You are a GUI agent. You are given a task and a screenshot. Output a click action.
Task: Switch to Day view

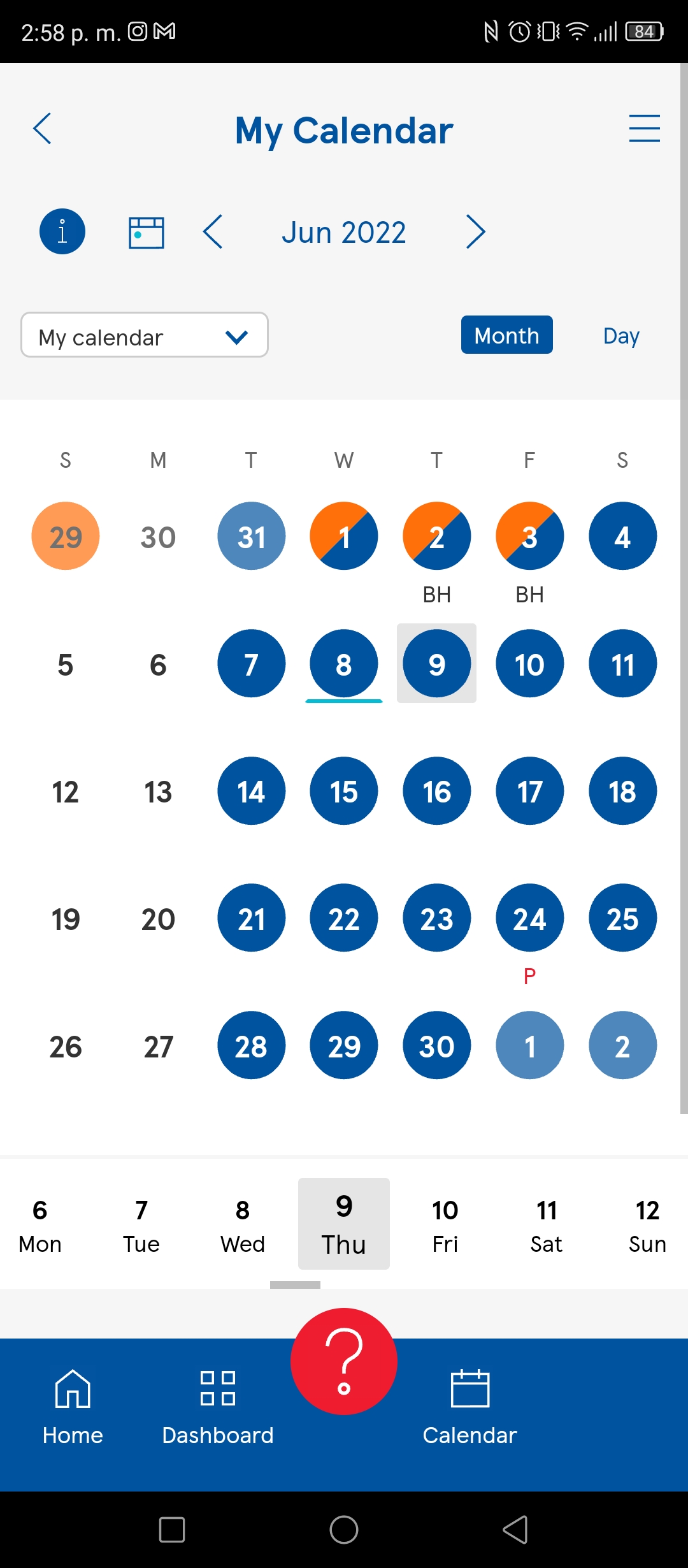tap(621, 335)
